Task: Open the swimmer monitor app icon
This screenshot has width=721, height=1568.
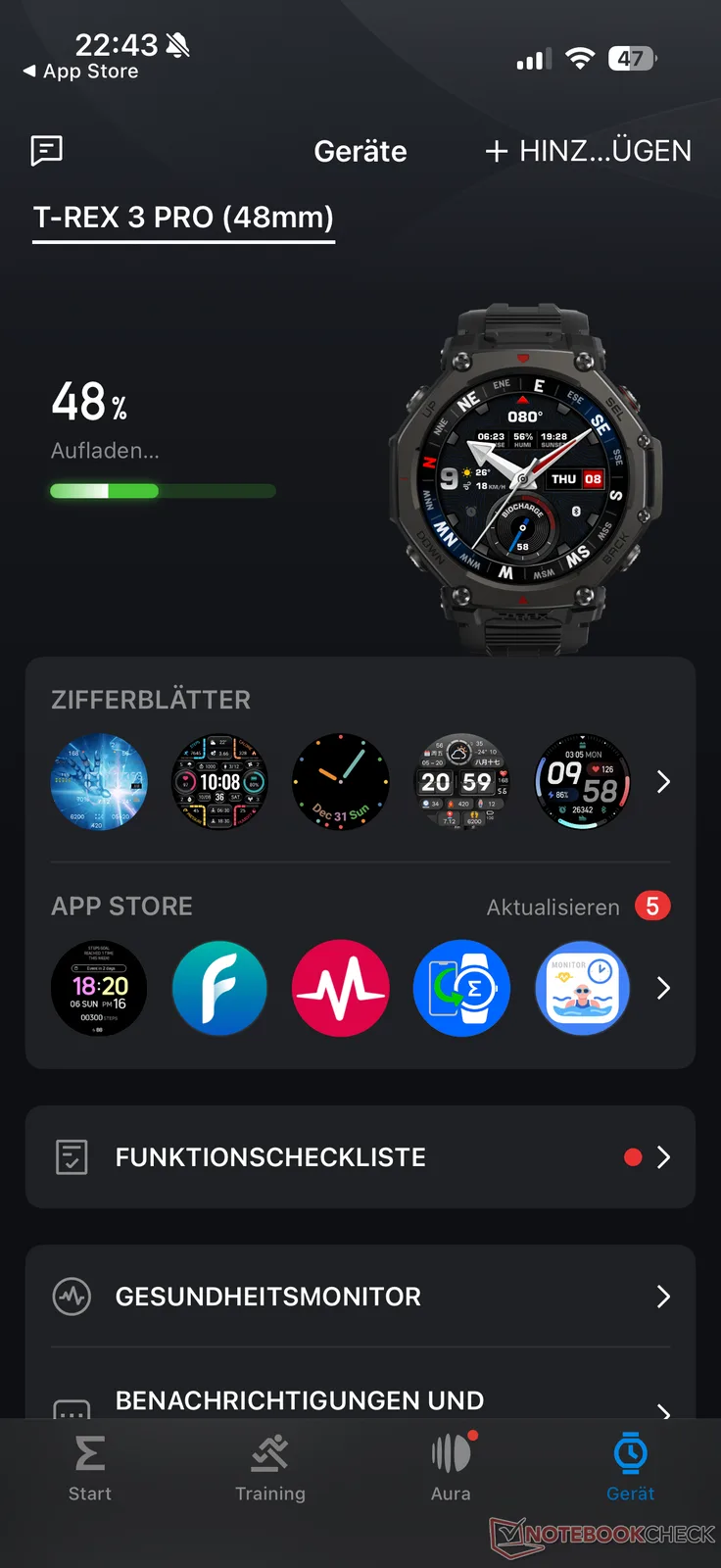Action: pyautogui.click(x=582, y=989)
